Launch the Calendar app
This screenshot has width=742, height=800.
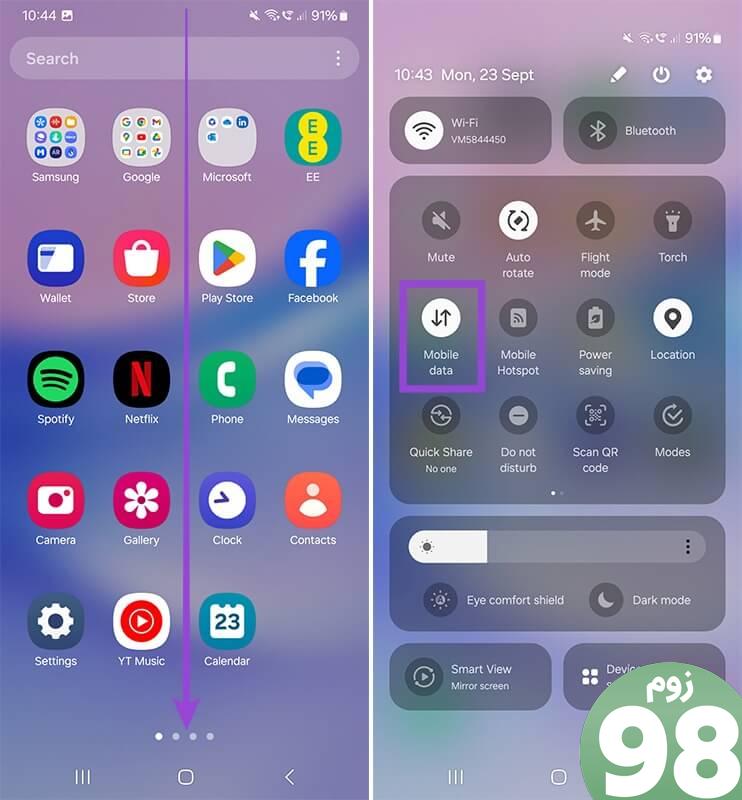click(227, 622)
